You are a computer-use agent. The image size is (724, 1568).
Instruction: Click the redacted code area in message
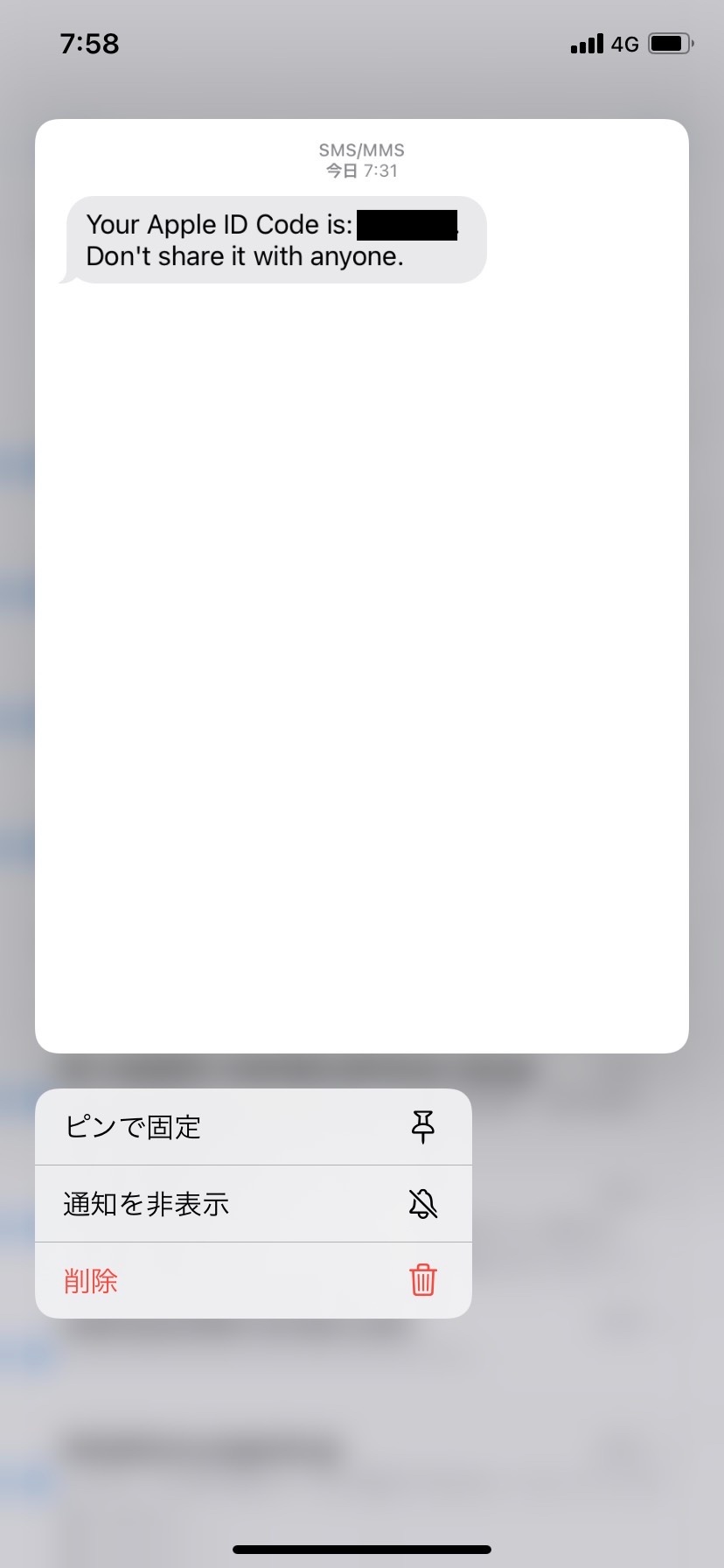[x=407, y=225]
